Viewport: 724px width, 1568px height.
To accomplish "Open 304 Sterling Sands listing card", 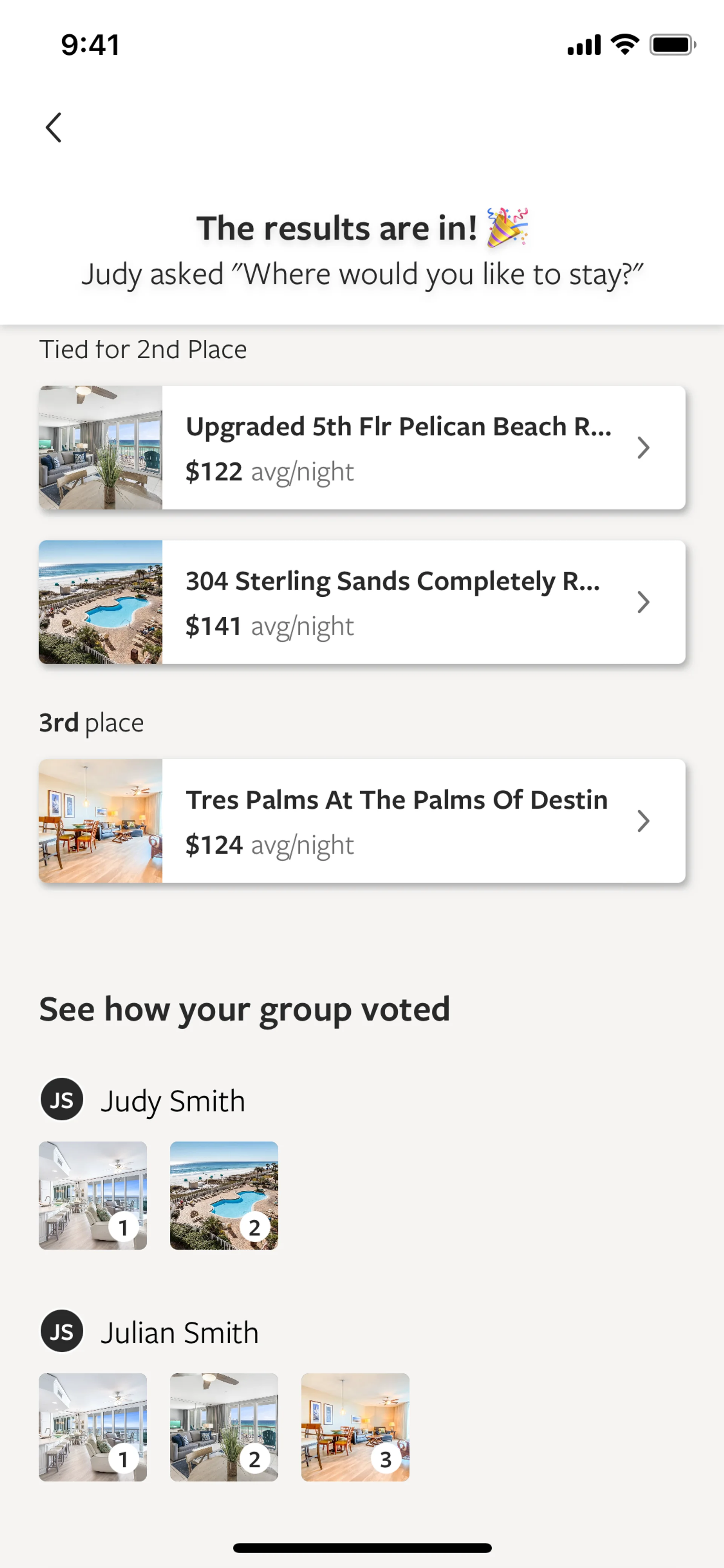I will click(x=362, y=602).
